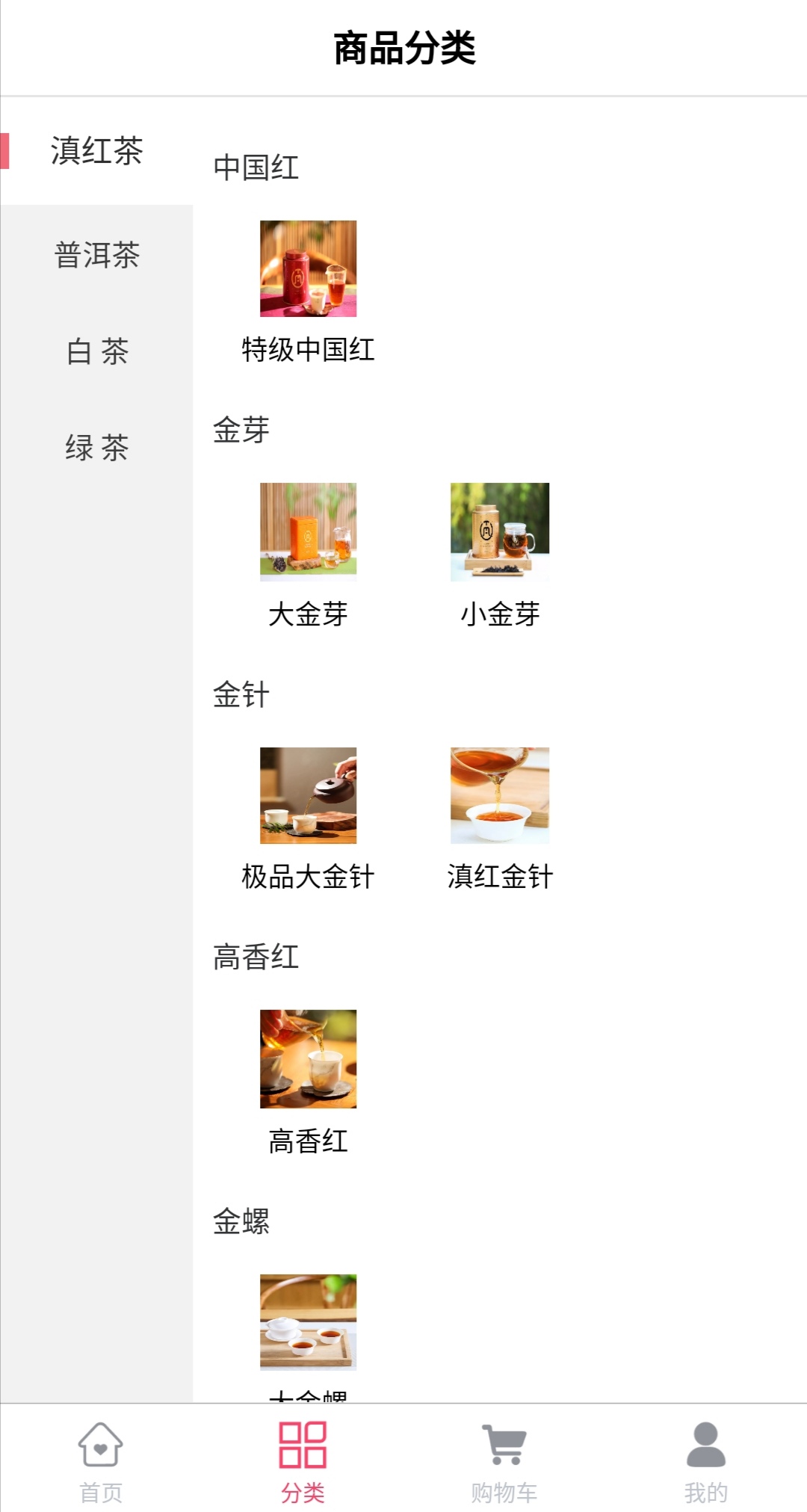This screenshot has width=807, height=1512.
Task: Select the 滇红茶 category
Action: coord(96,151)
